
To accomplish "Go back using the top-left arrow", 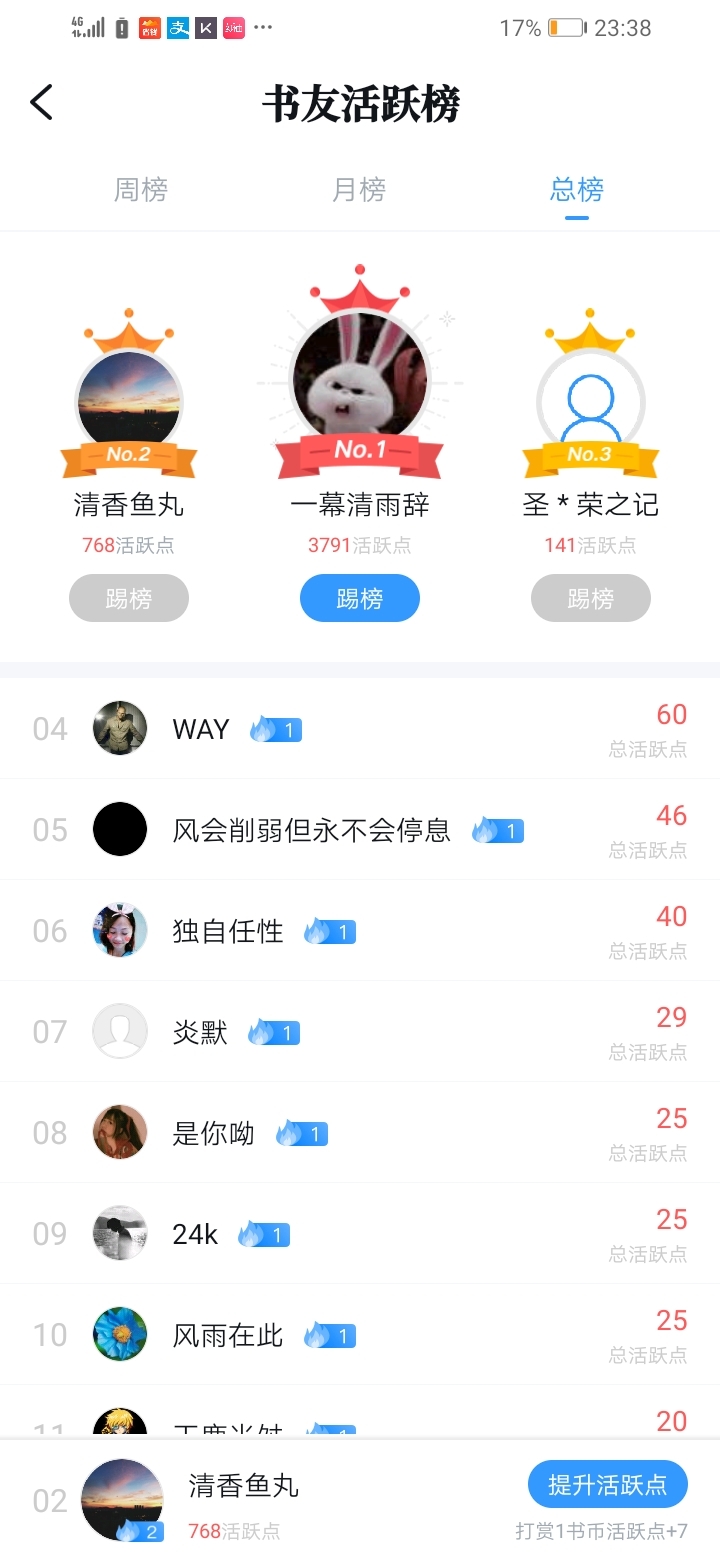I will click(x=41, y=103).
